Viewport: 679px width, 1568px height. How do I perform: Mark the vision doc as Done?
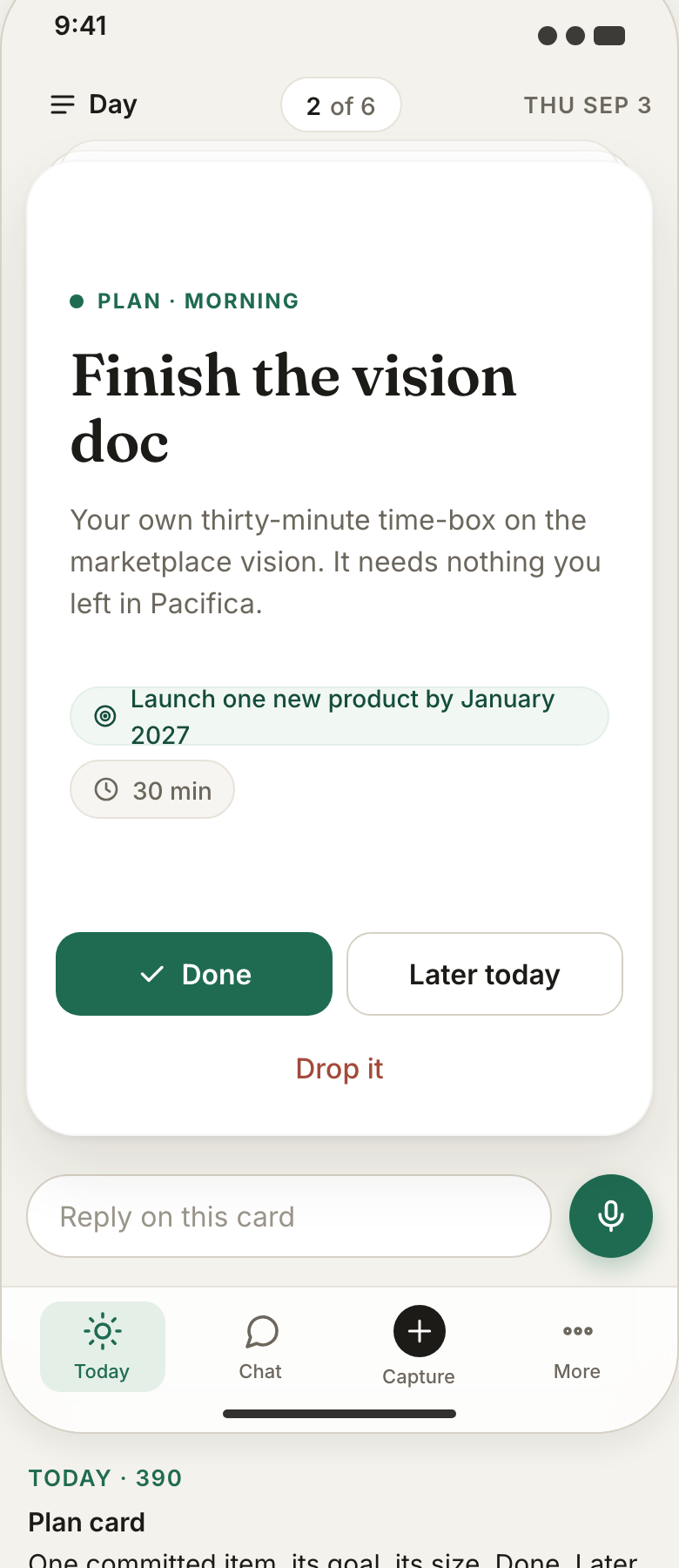point(194,974)
